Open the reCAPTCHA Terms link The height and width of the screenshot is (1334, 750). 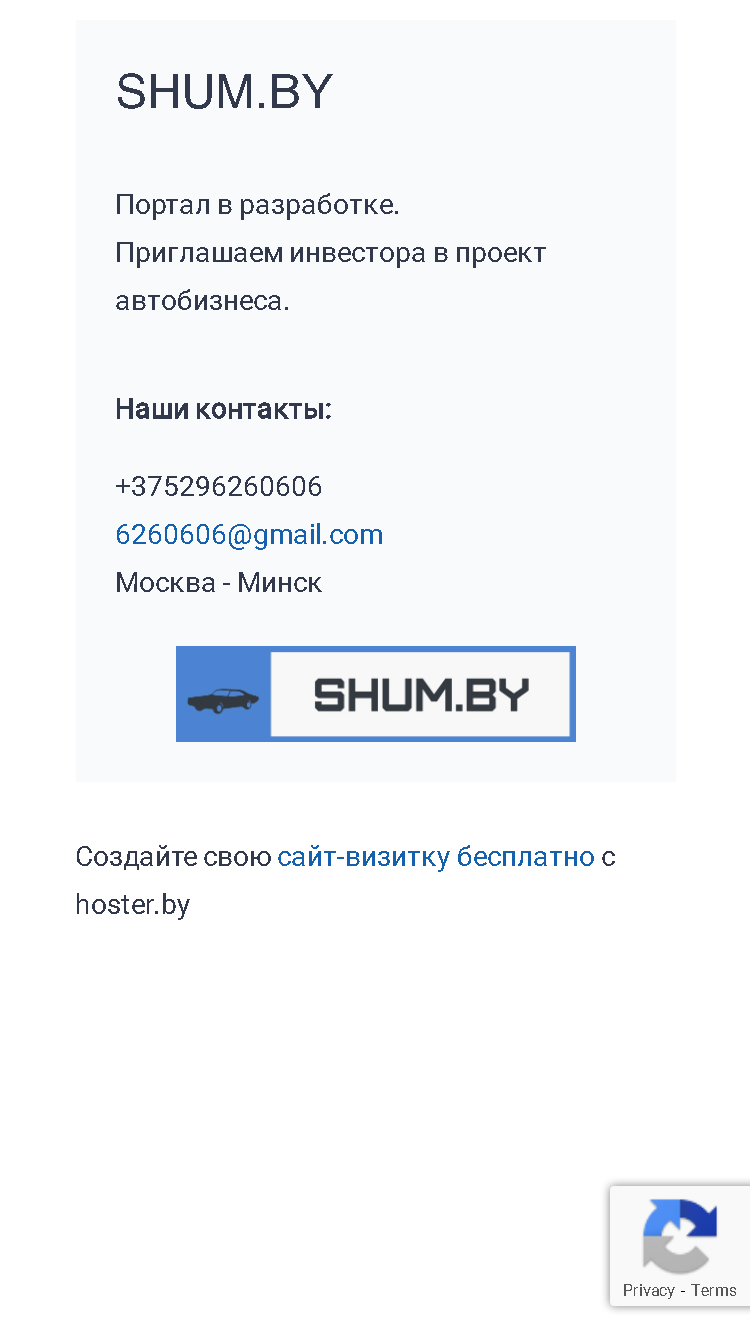coord(714,1290)
